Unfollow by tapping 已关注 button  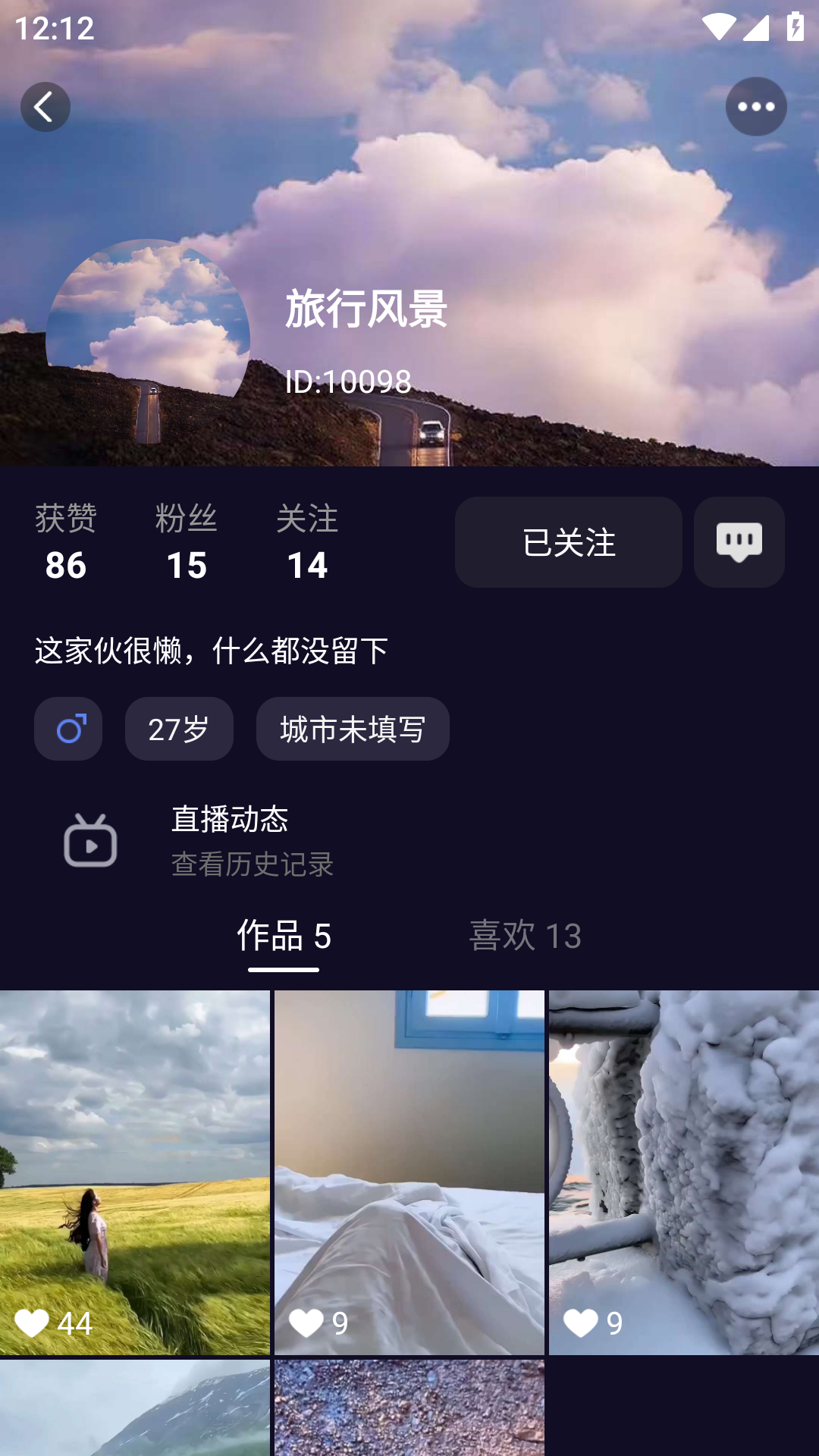tap(568, 541)
